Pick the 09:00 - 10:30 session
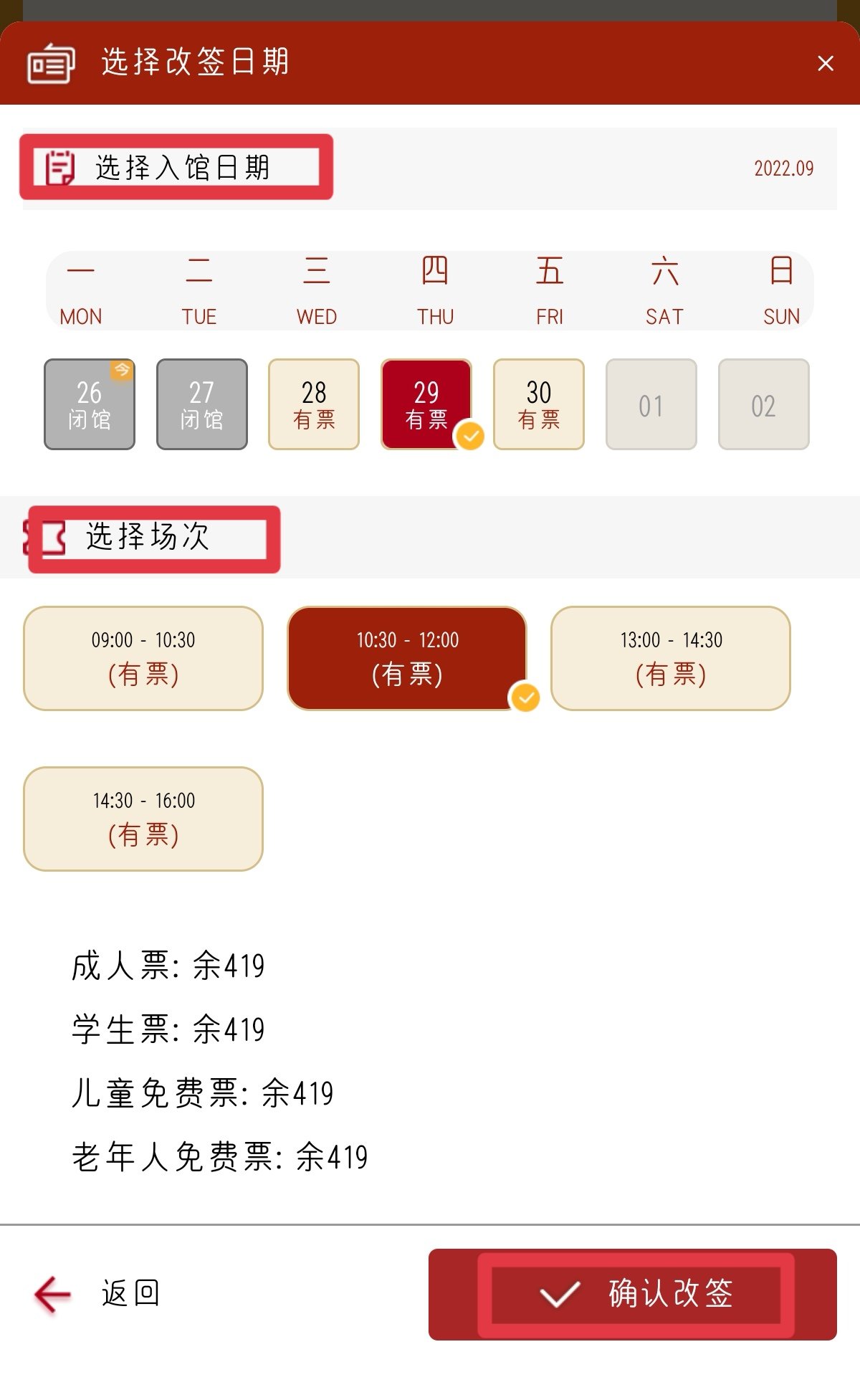860x1400 pixels. click(143, 658)
